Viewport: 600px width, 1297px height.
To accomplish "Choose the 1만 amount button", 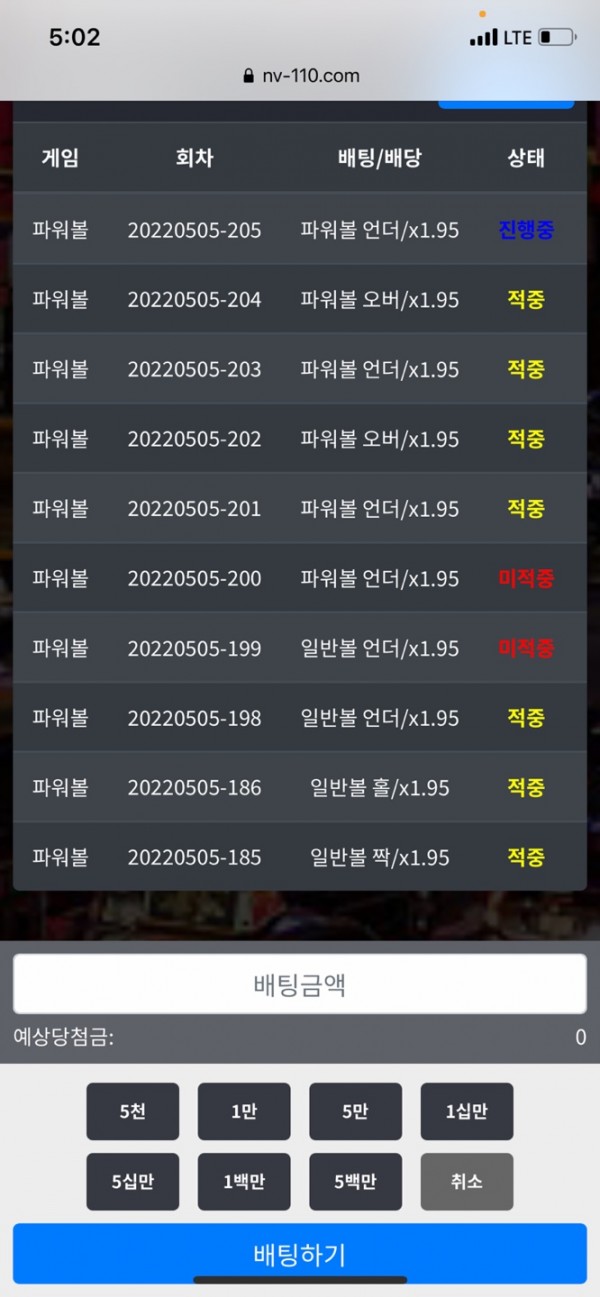I will pyautogui.click(x=243, y=1111).
